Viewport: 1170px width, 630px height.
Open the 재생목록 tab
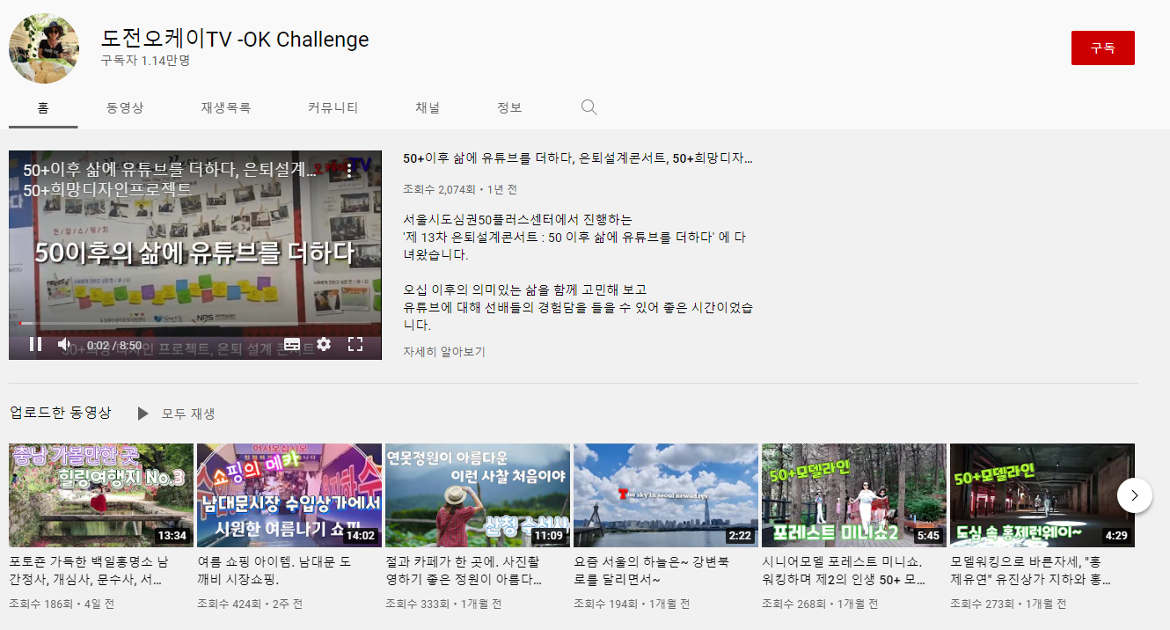[225, 108]
